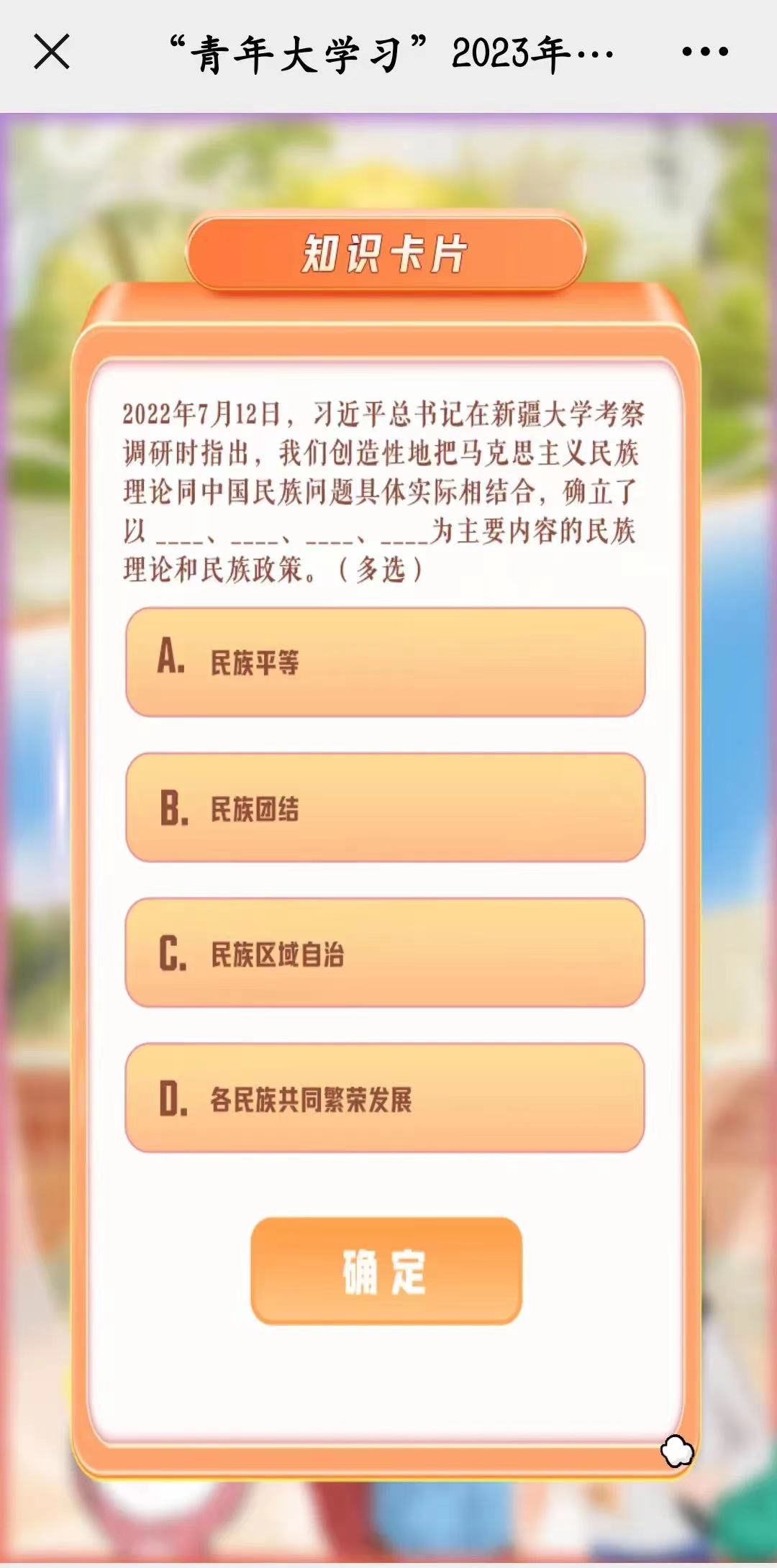Choose option B 民族团结
This screenshot has height=1568, width=777.
385,807
